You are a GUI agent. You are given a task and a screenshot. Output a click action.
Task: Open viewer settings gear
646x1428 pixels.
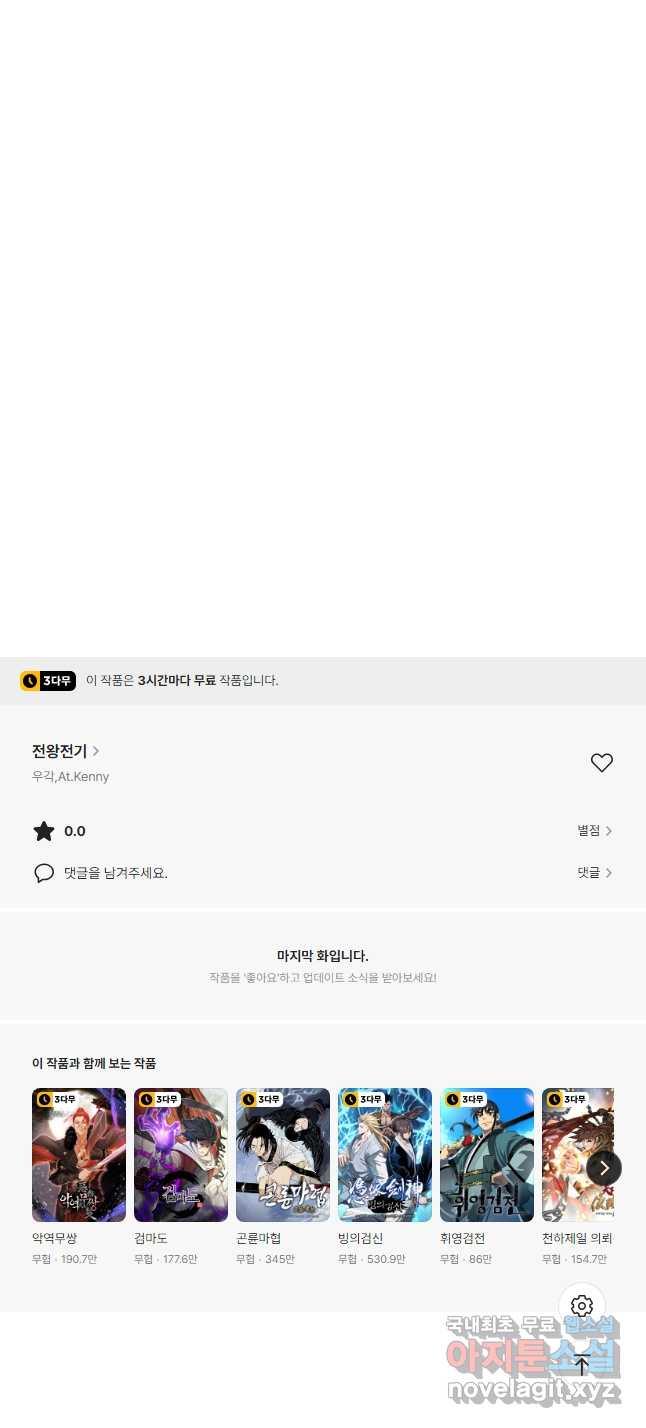[582, 1306]
